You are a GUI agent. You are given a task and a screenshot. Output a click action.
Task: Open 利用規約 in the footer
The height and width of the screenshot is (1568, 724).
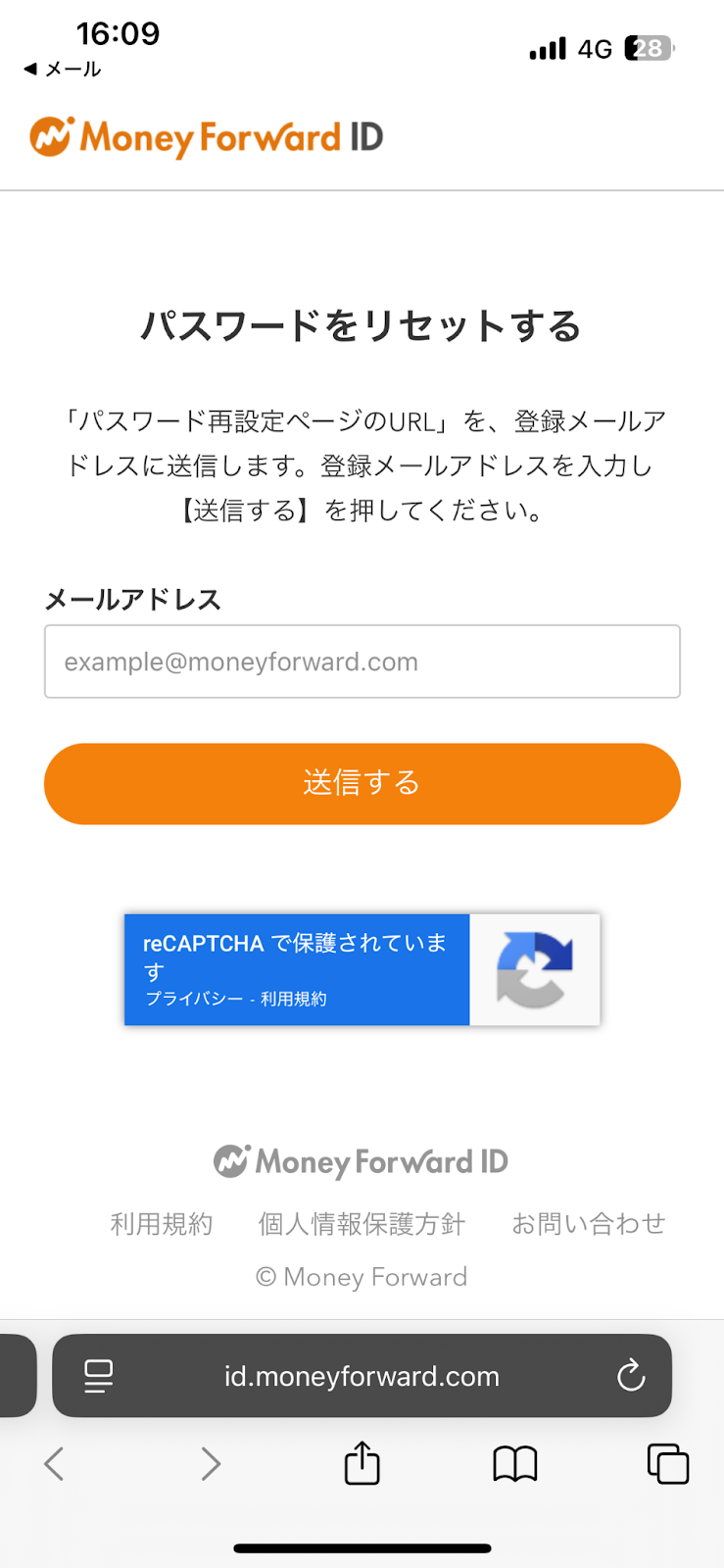click(162, 1223)
